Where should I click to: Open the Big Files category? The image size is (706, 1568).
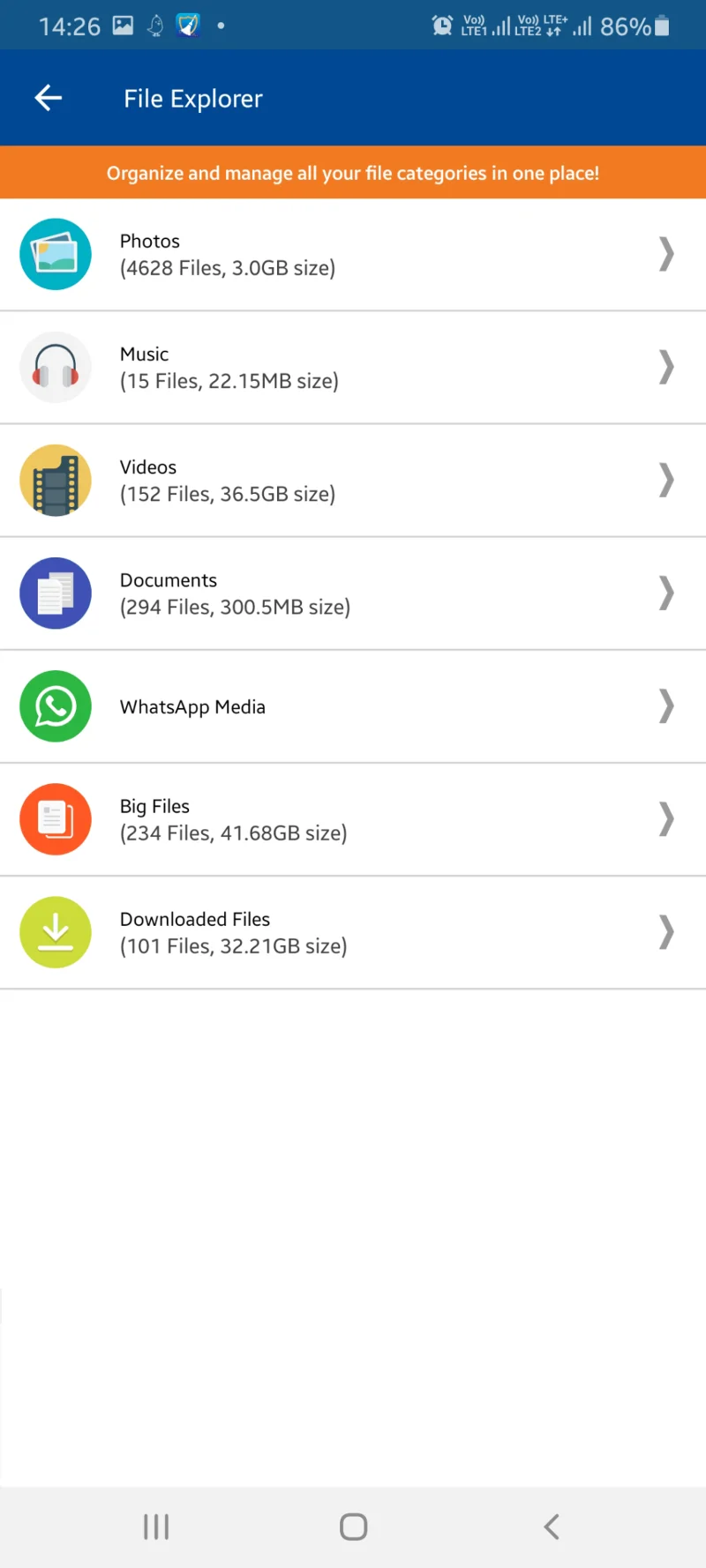click(353, 819)
